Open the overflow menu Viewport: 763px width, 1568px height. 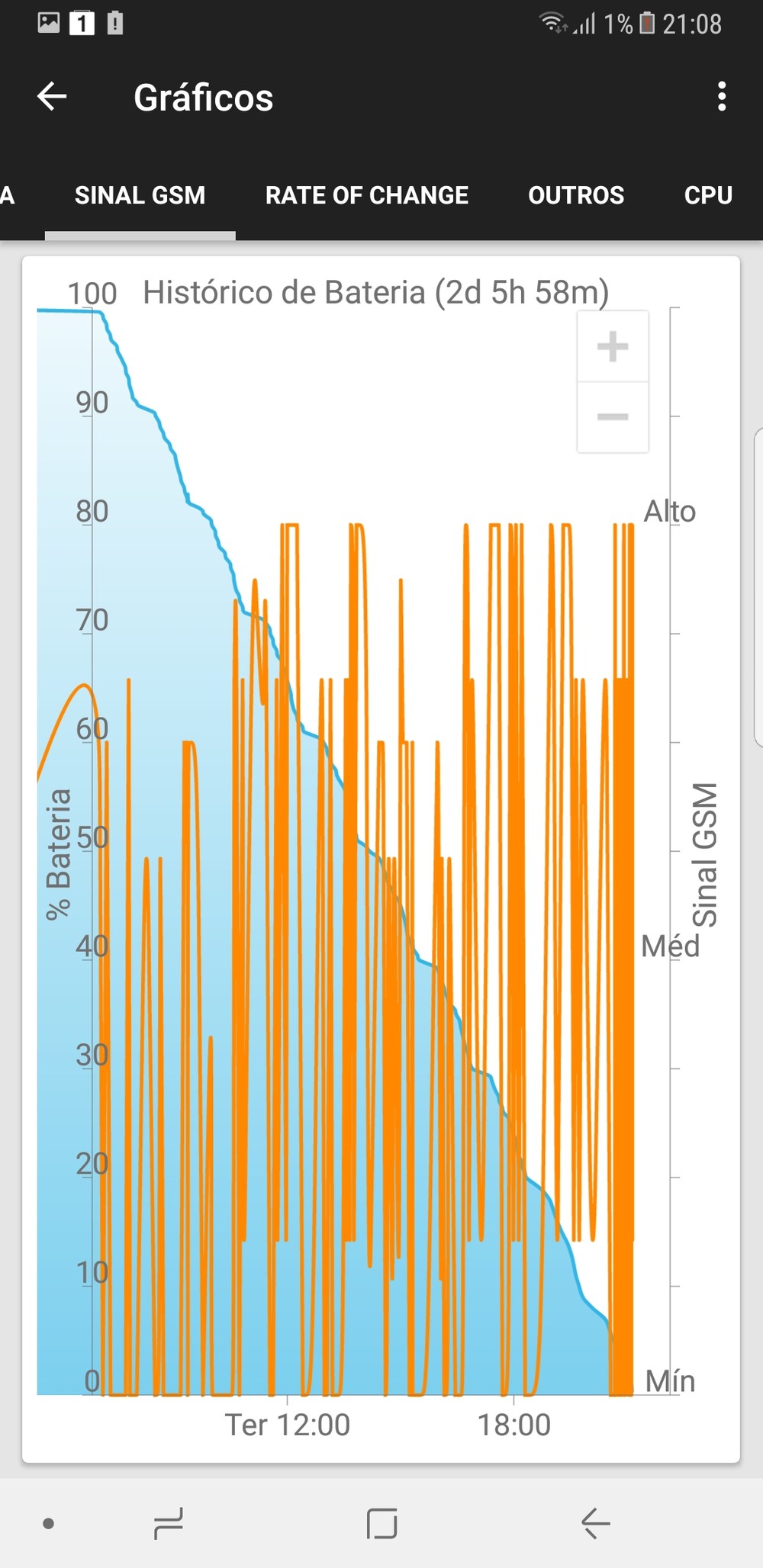721,97
